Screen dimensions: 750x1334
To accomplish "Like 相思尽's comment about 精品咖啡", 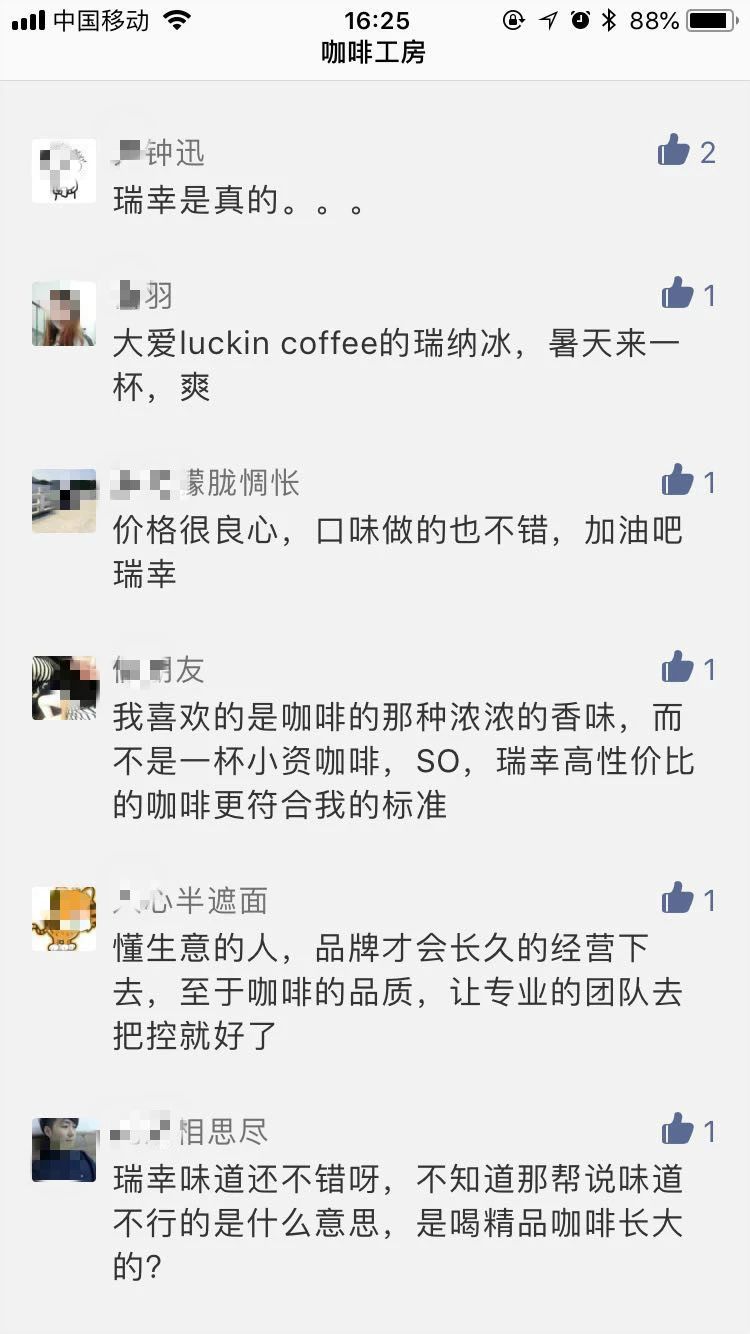I will pyautogui.click(x=678, y=1130).
